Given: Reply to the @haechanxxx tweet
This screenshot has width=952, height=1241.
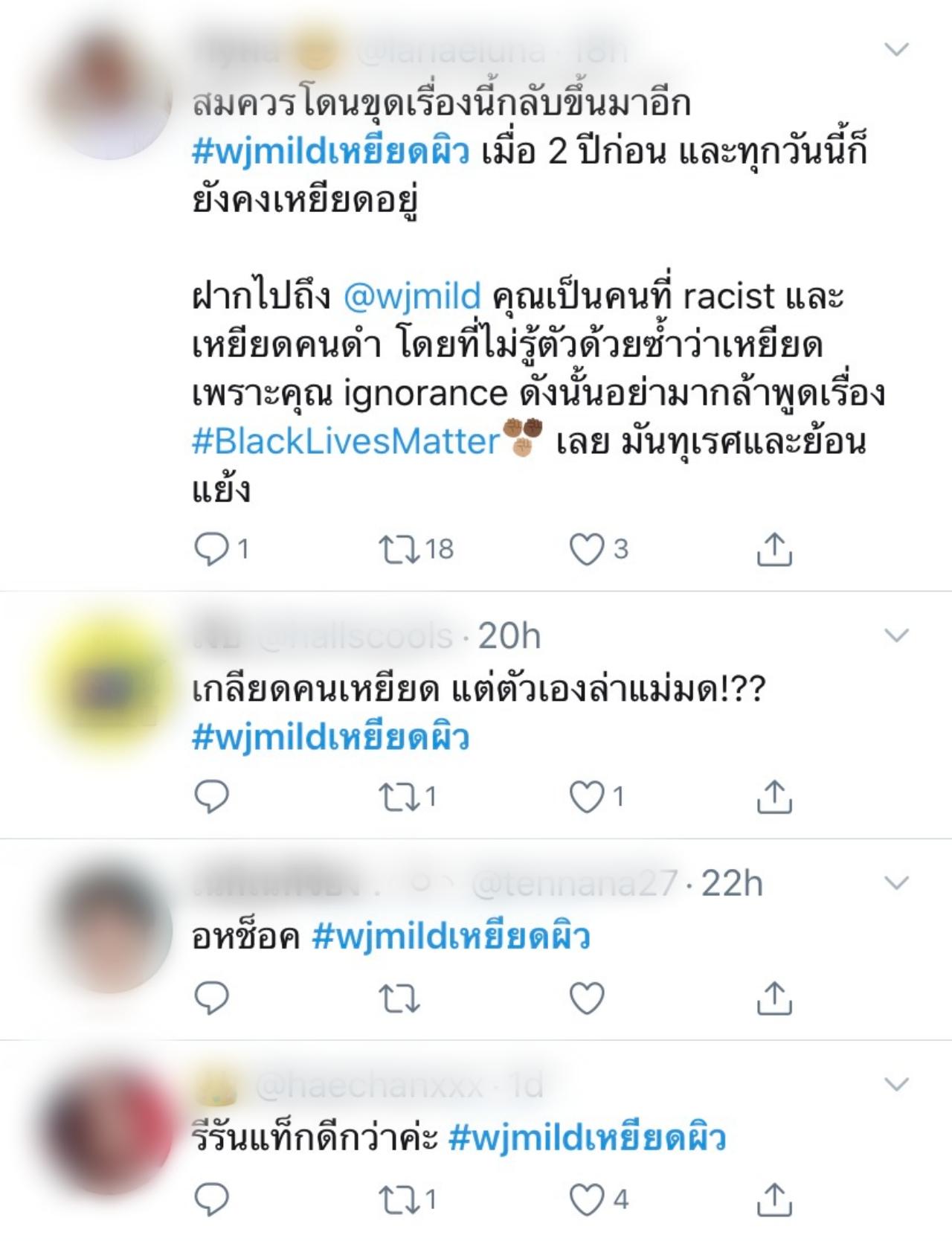Looking at the screenshot, I should pyautogui.click(x=211, y=1199).
